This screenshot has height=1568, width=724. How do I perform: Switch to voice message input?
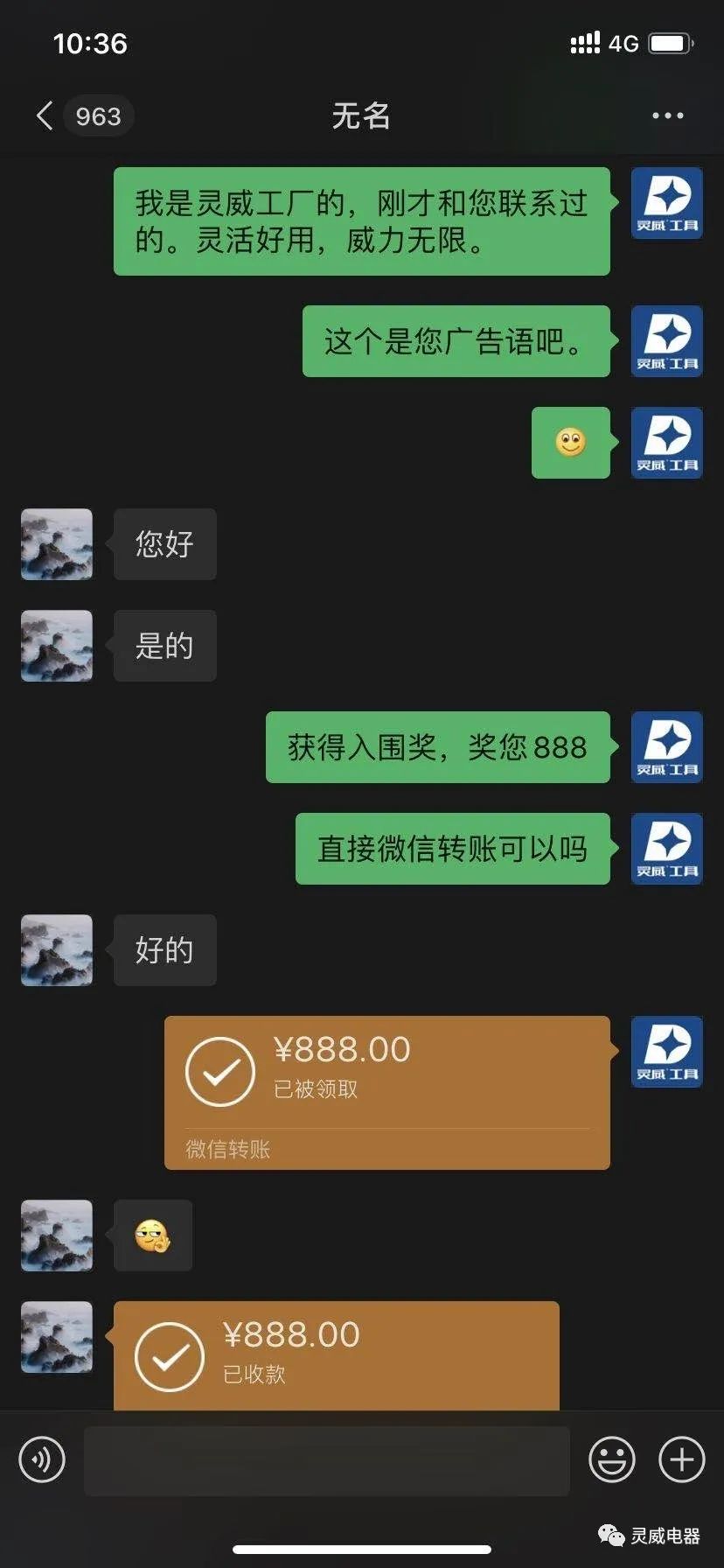coord(42,1459)
